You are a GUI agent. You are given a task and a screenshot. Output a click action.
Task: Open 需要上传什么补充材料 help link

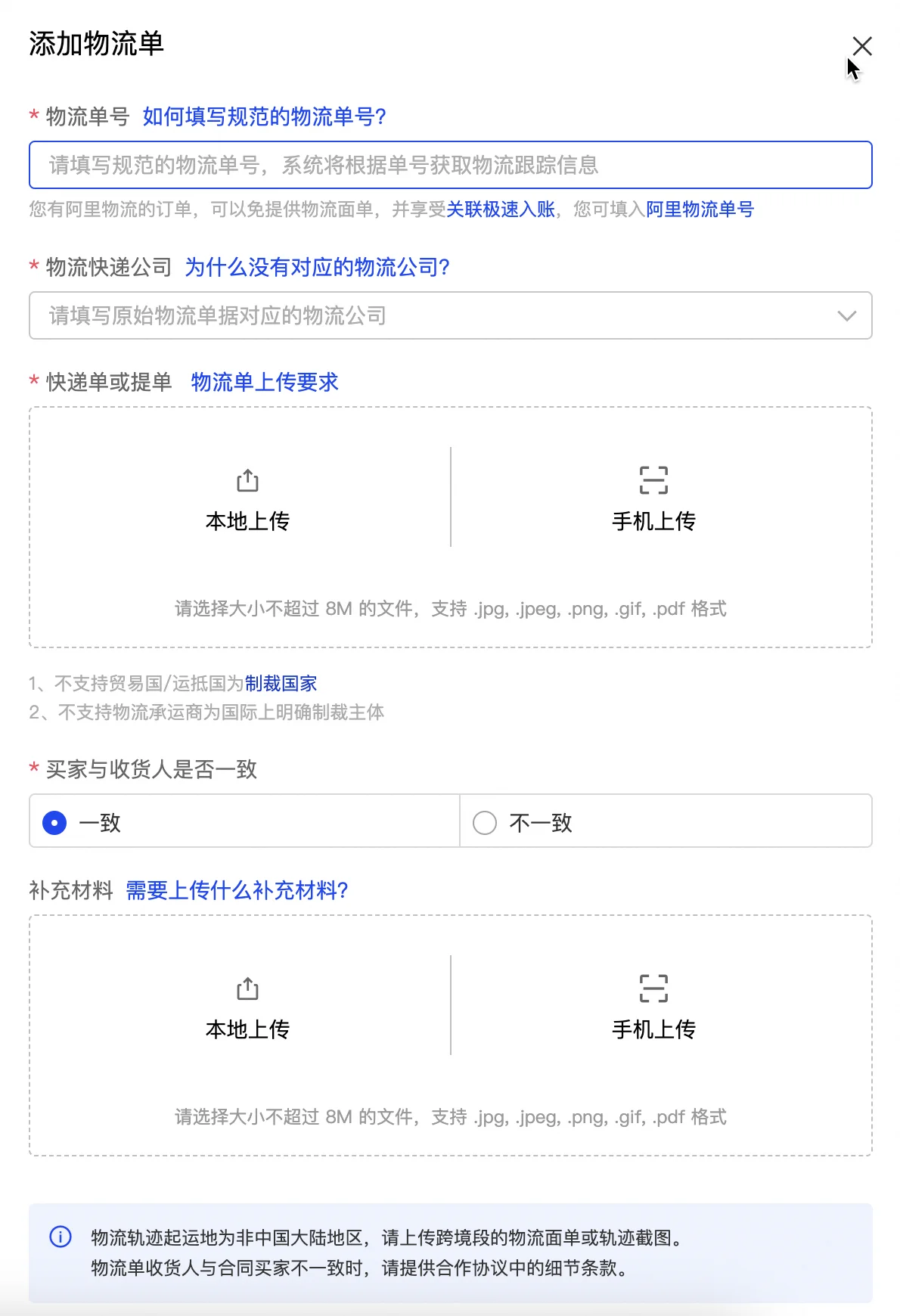click(x=237, y=890)
